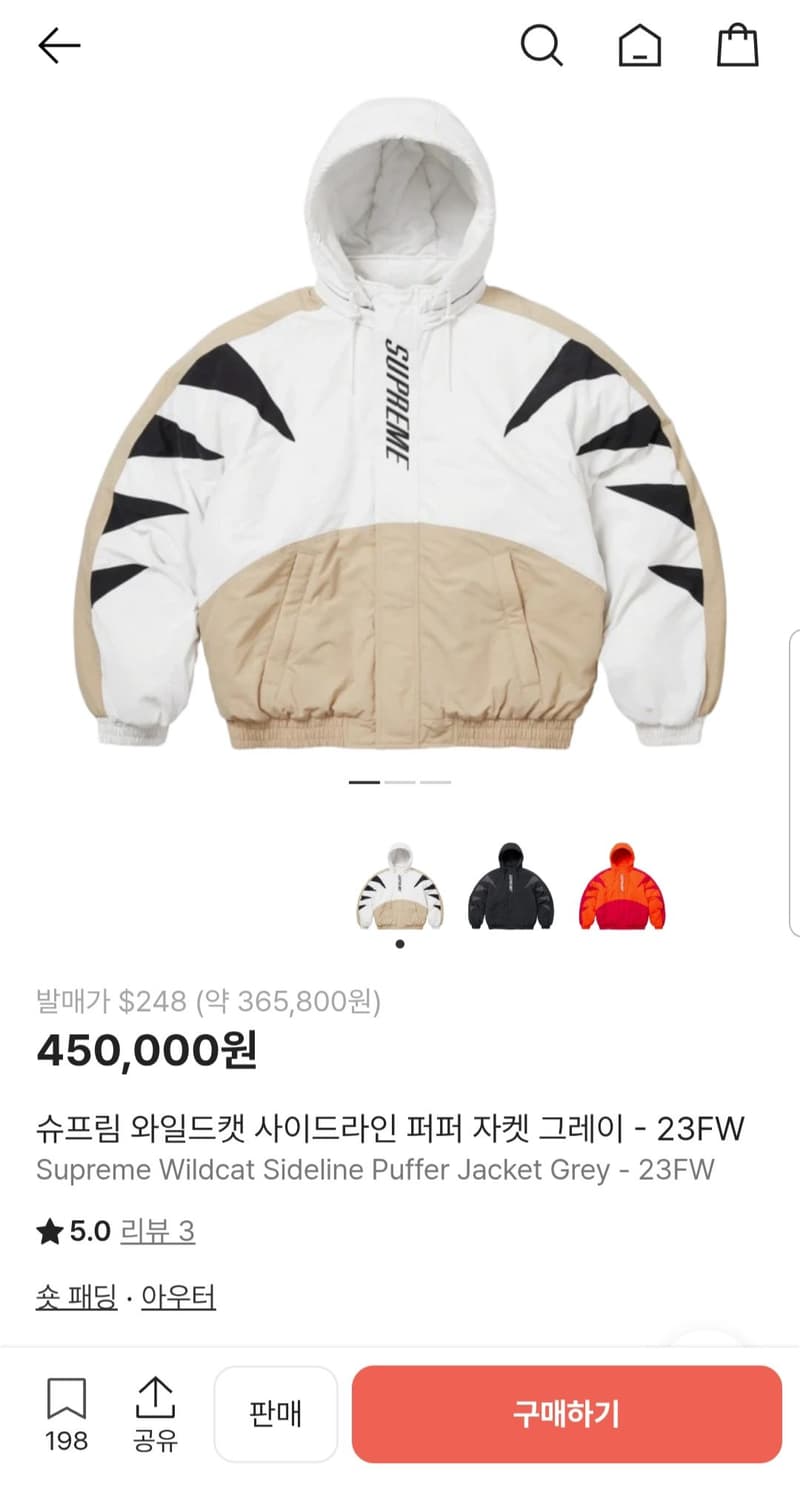Open the shopping bag
800x1500 pixels.
(x=738, y=45)
